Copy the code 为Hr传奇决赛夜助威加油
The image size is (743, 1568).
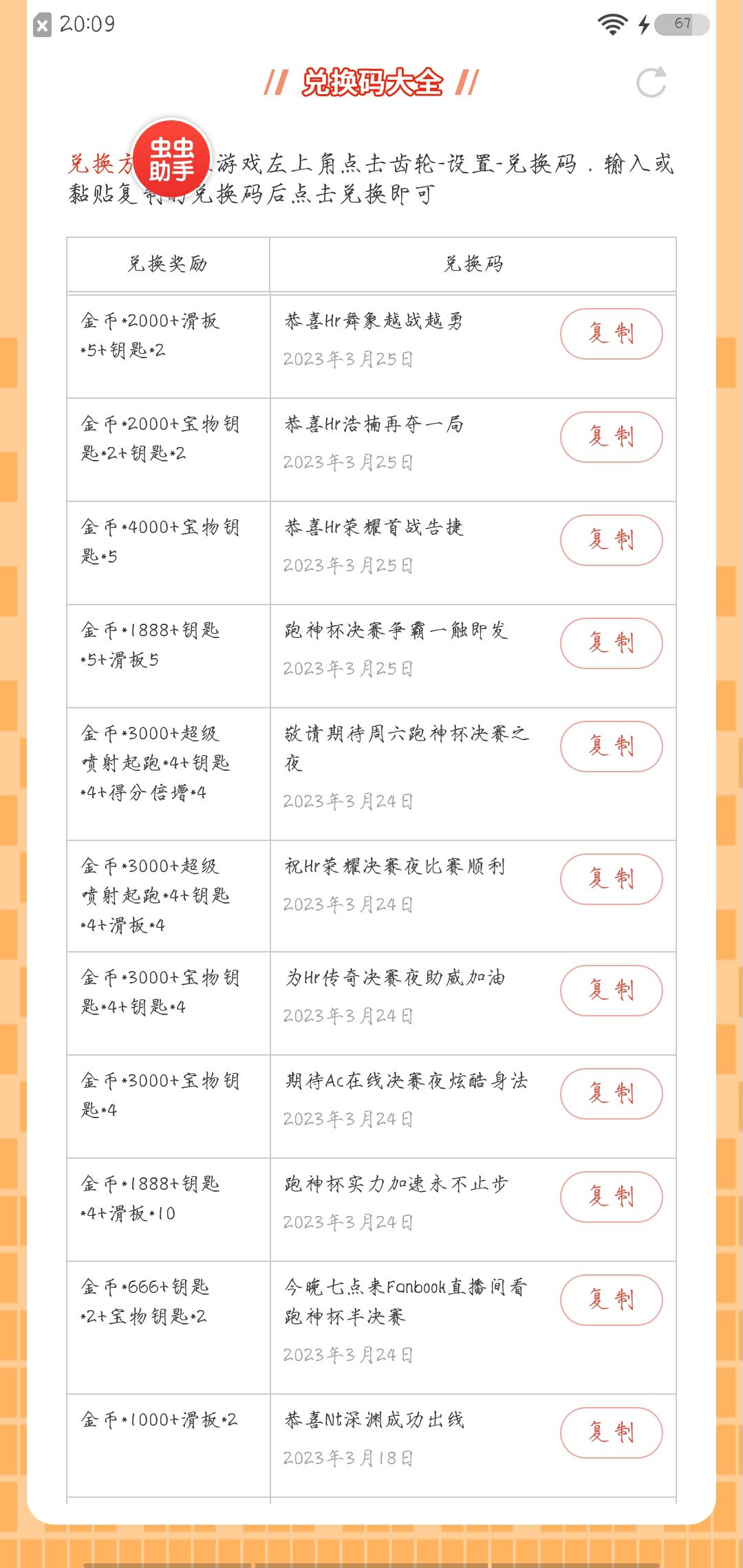click(612, 991)
